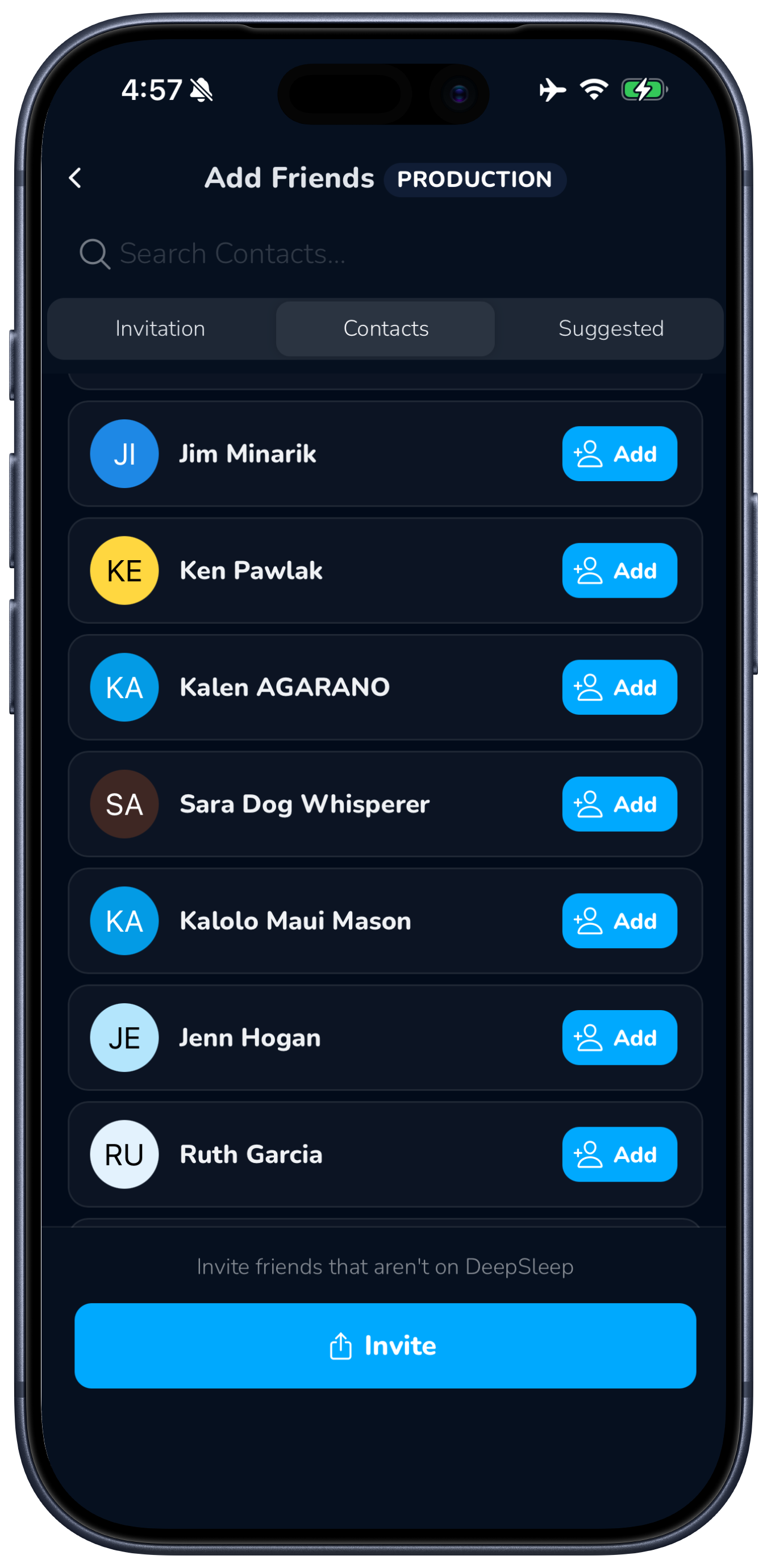Go back from Add Friends
Image resolution: width=767 pixels, height=1568 pixels.
click(x=76, y=178)
